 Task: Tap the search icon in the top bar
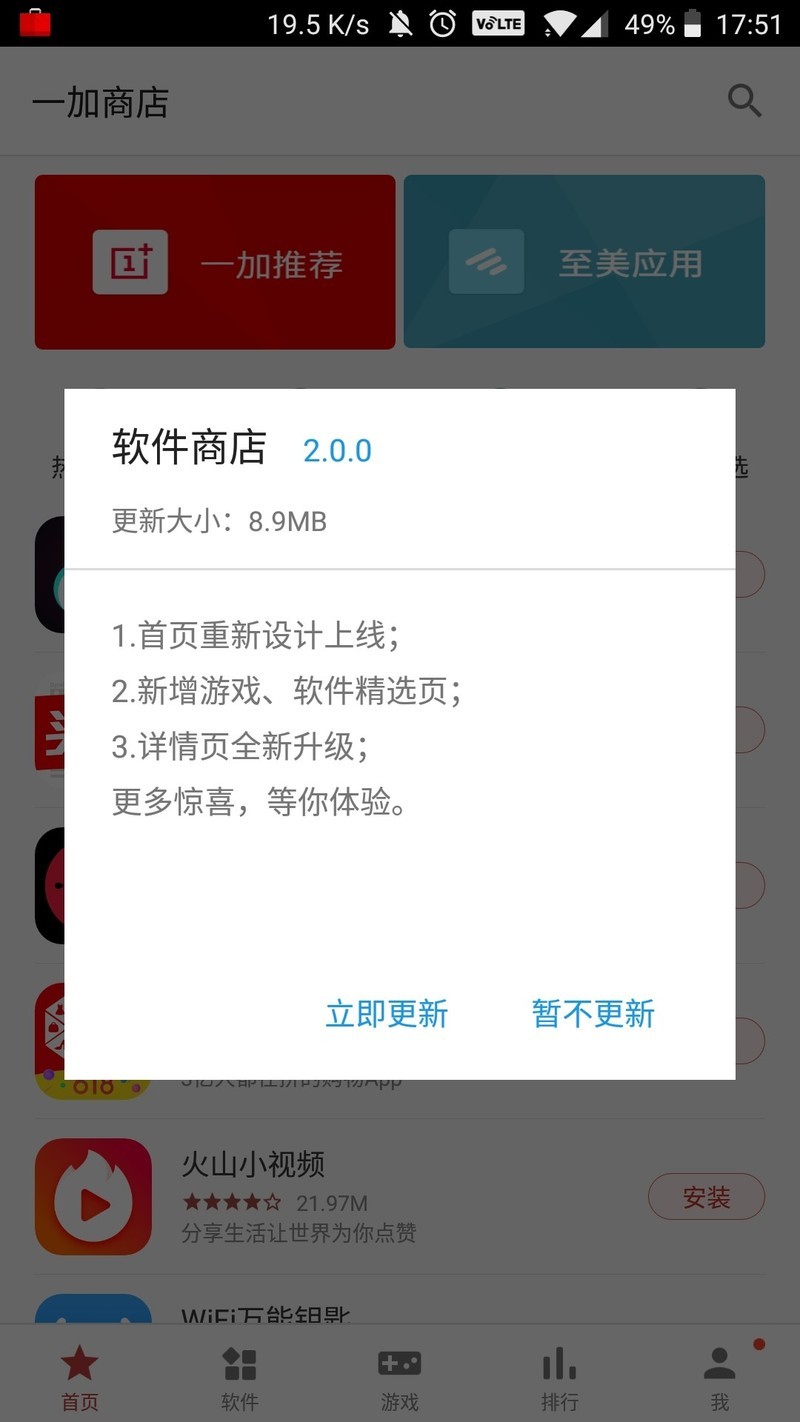pyautogui.click(x=744, y=101)
